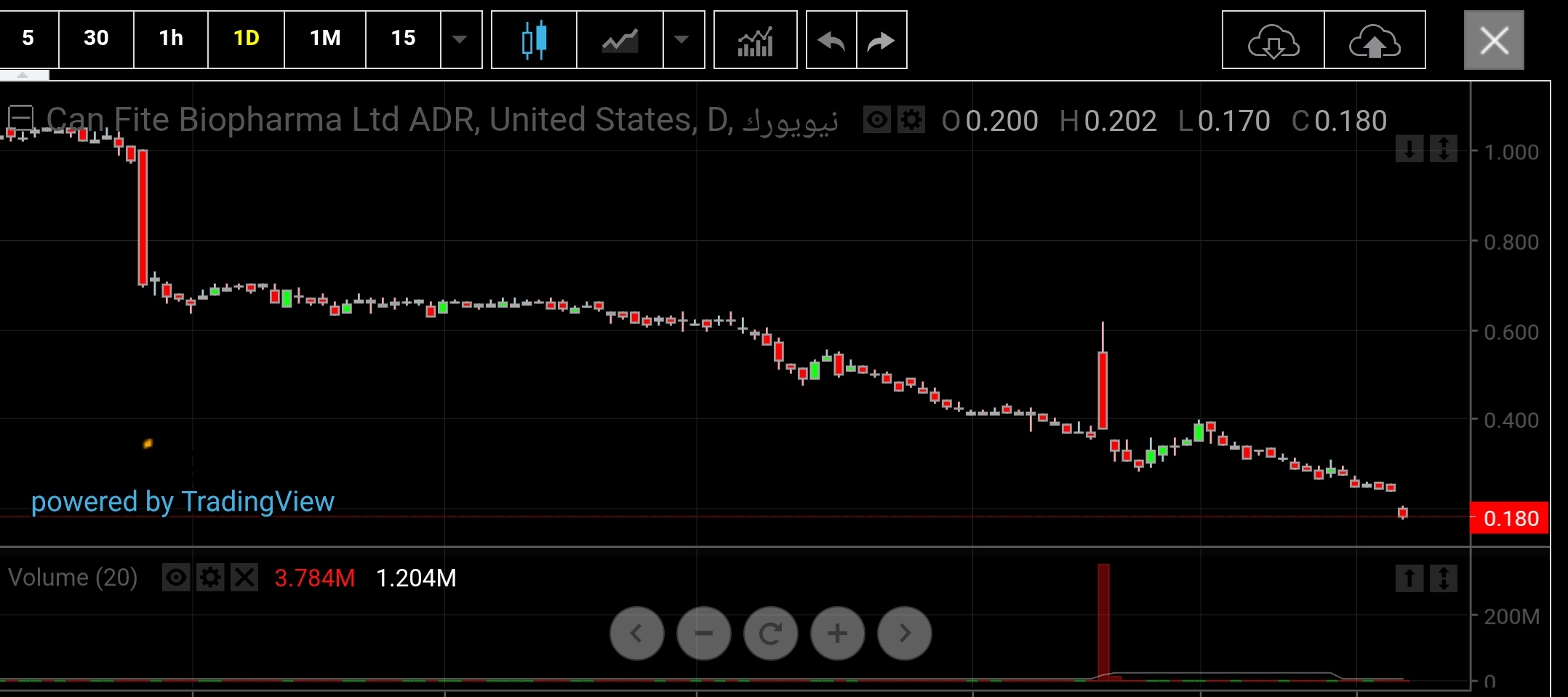Switch to the 1M timeframe
The width and height of the screenshot is (1568, 697).
click(324, 39)
